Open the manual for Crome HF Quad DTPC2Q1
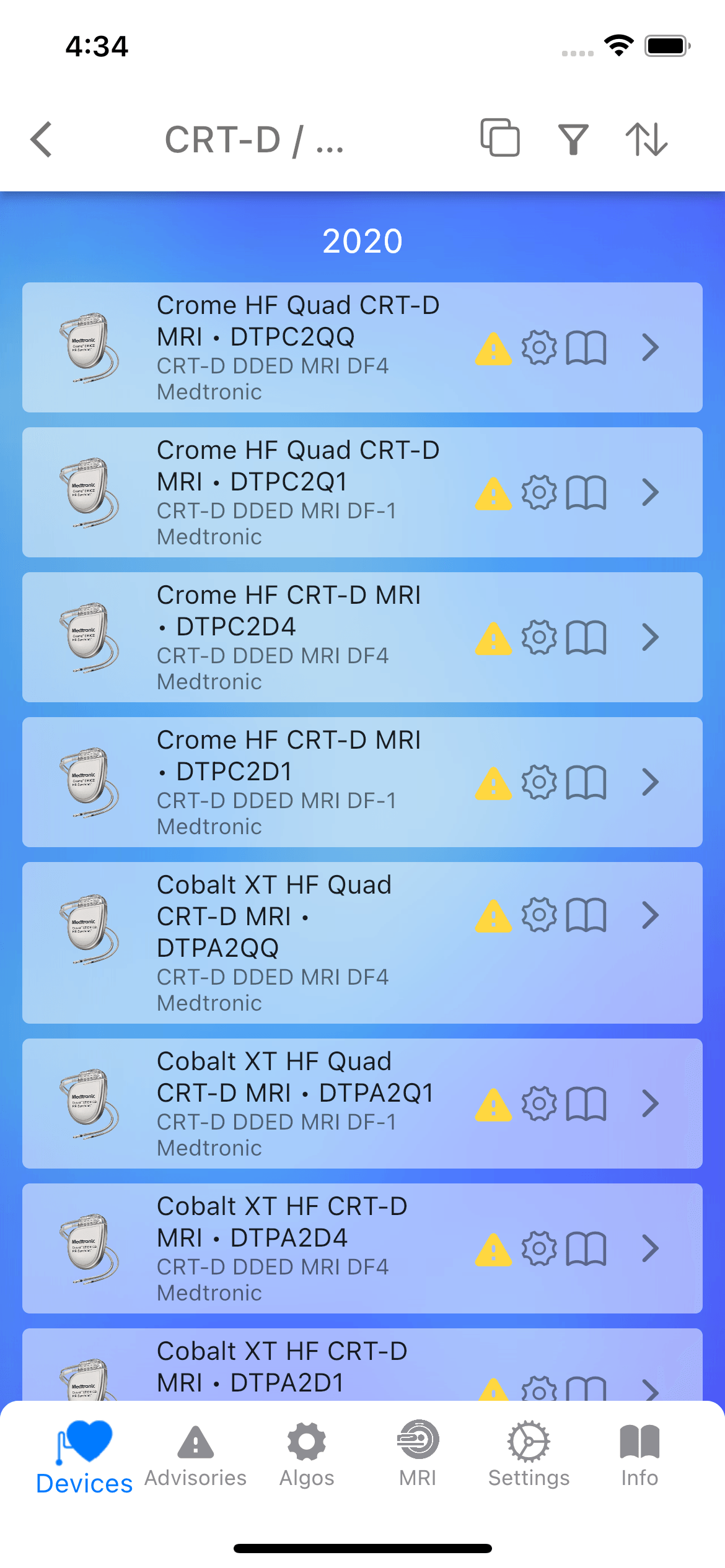This screenshot has height=1568, width=725. pos(586,493)
